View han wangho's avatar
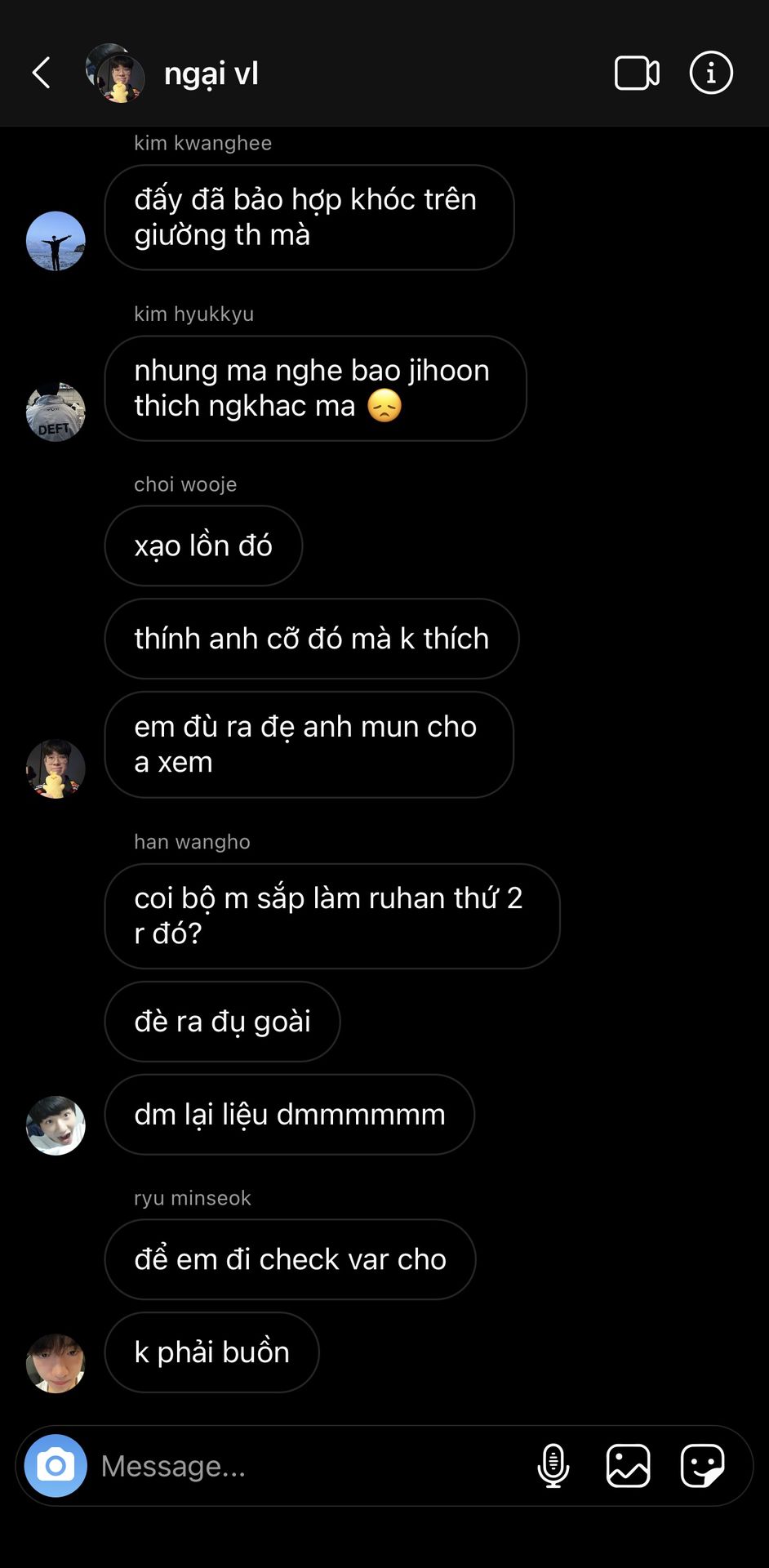This screenshot has height=1568, width=769. click(x=56, y=1125)
